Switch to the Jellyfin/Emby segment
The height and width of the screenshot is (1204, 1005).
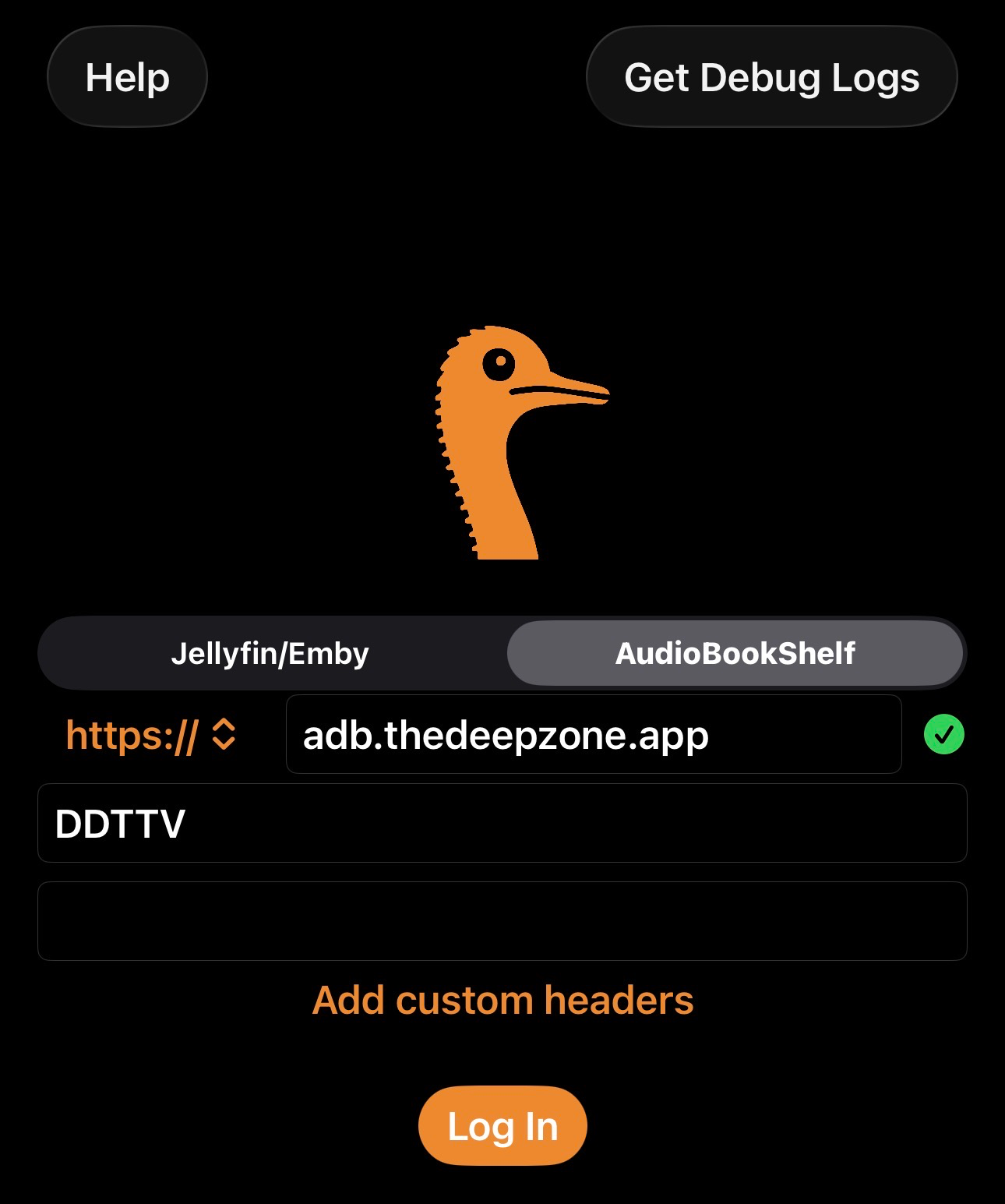tap(270, 653)
